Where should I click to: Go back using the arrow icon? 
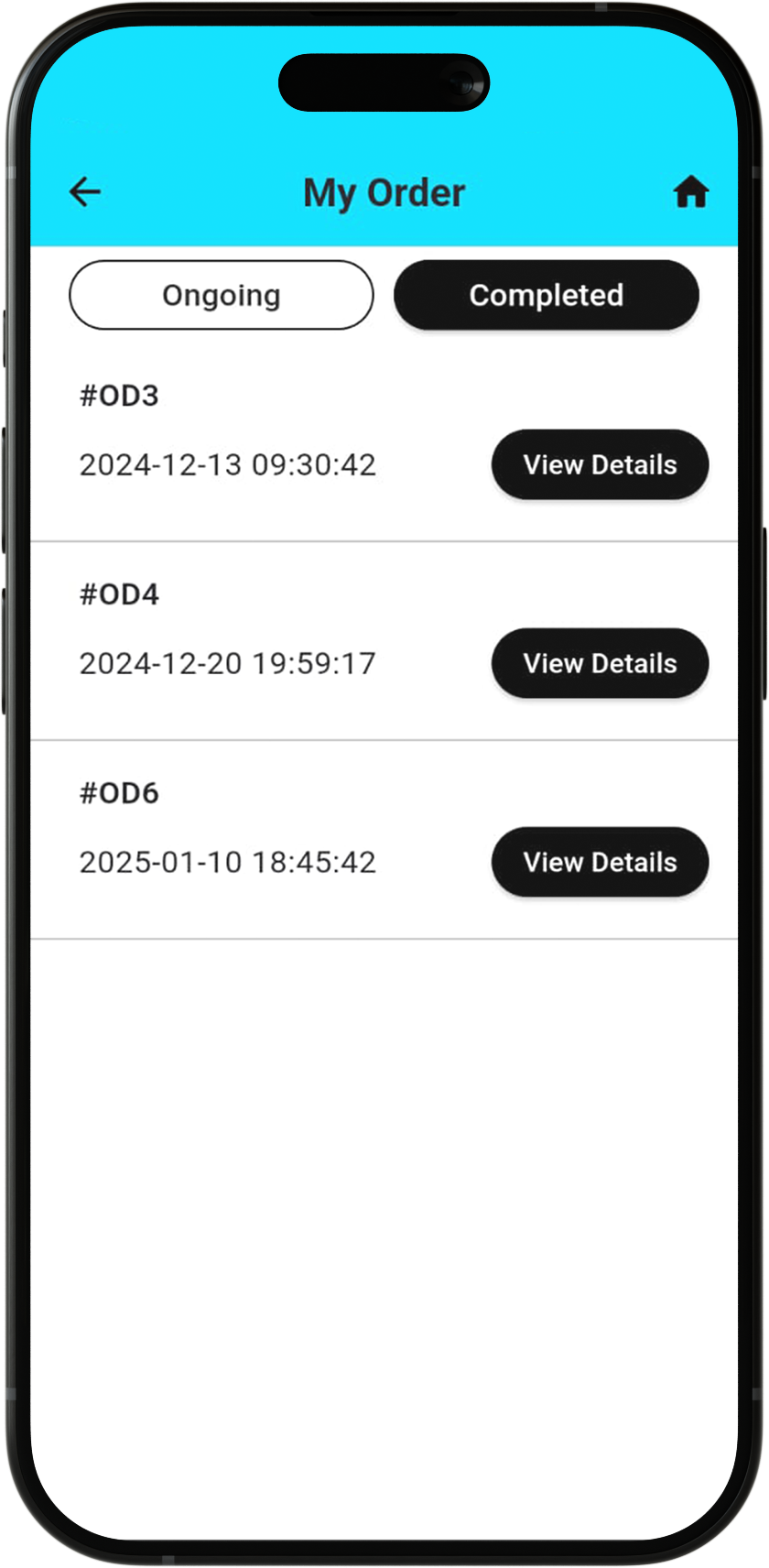(85, 192)
